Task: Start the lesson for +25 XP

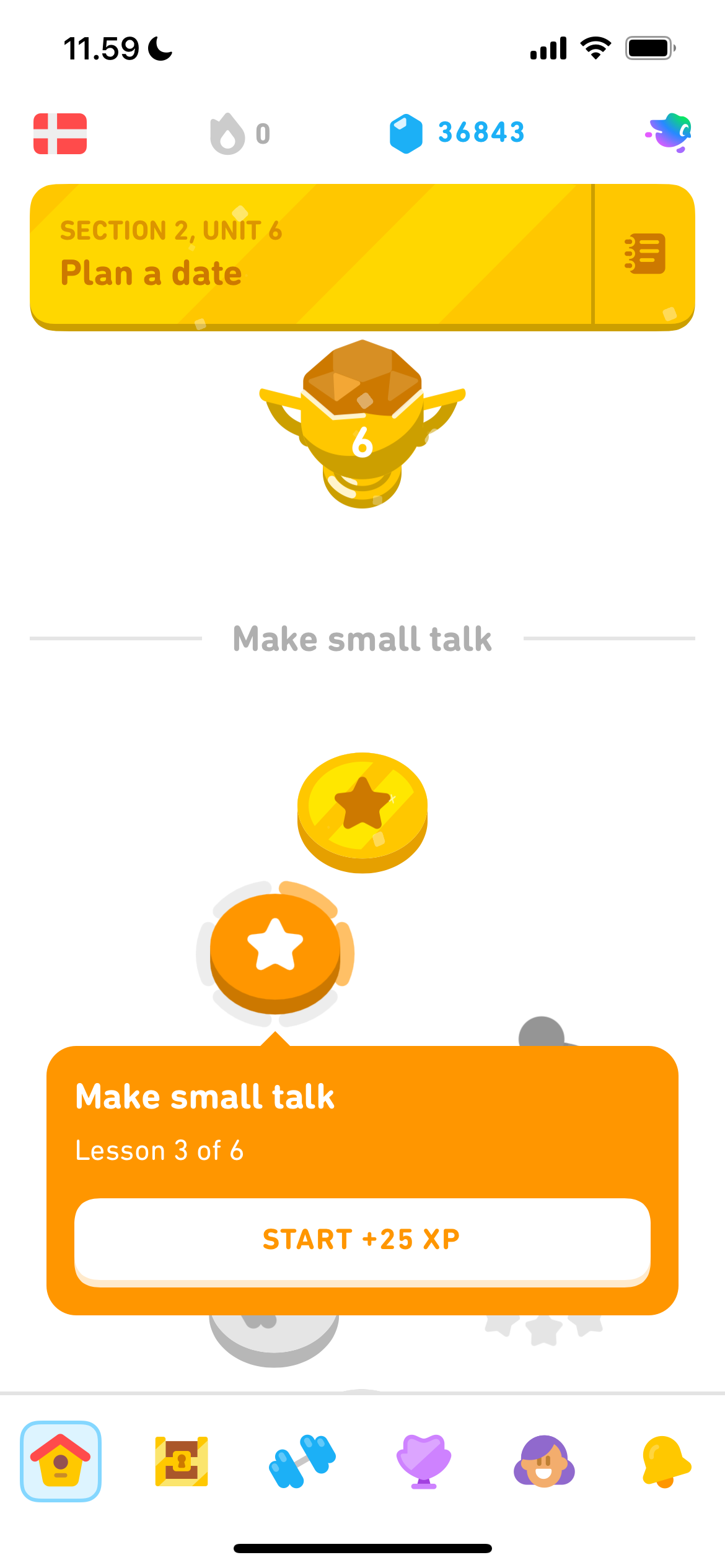Action: click(362, 1240)
